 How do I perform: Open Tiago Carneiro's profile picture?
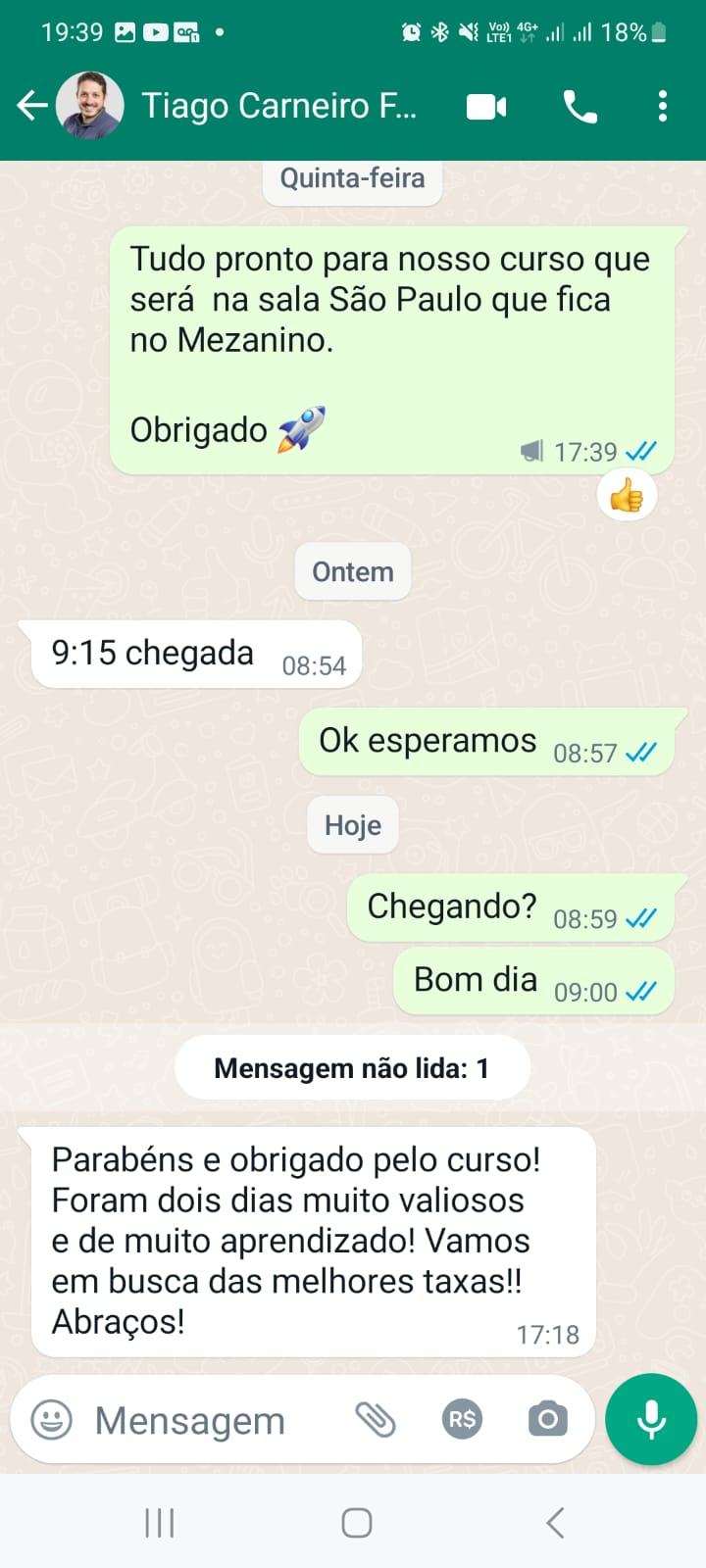(x=90, y=106)
